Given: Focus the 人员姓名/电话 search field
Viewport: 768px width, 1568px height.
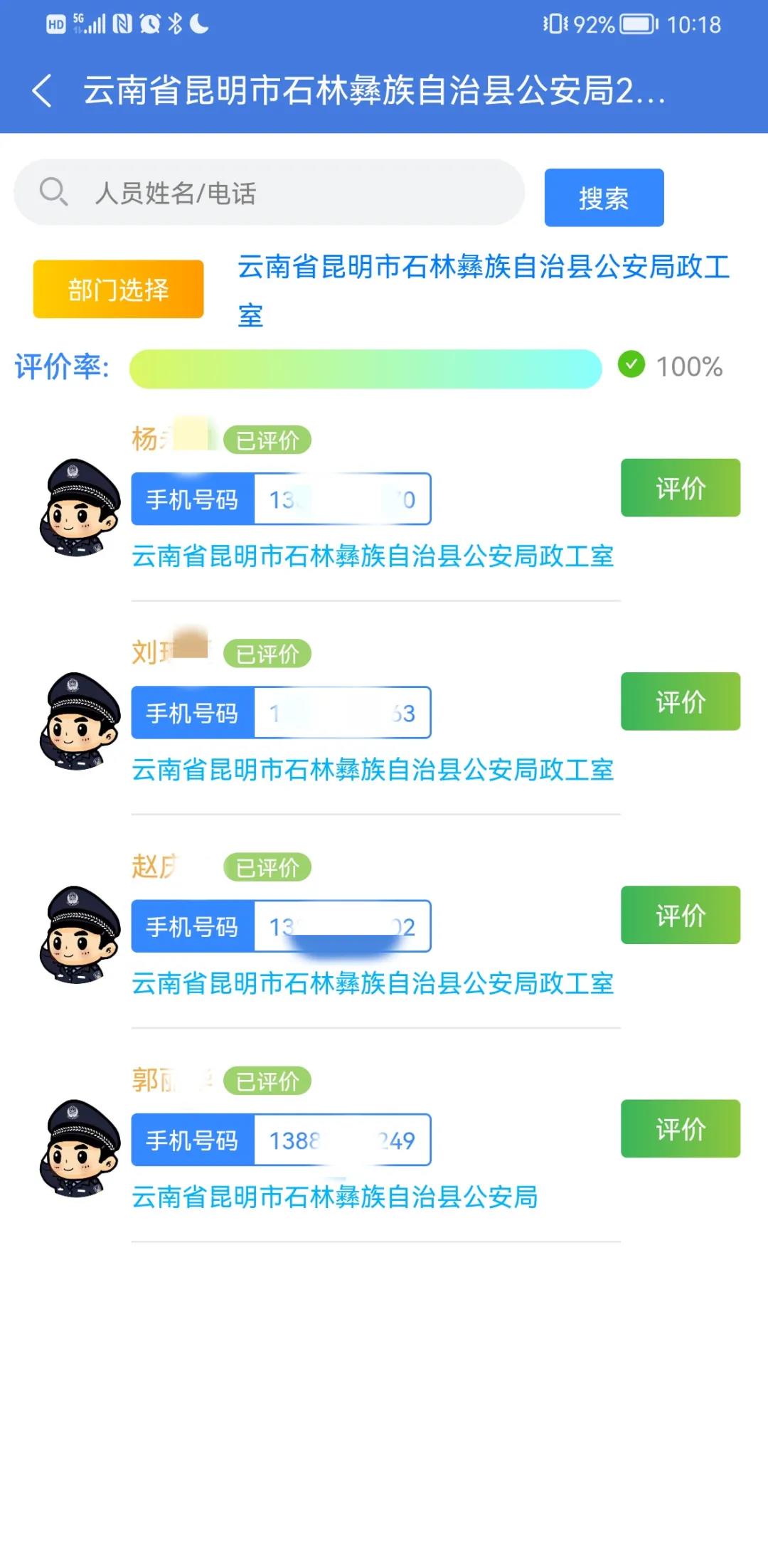Looking at the screenshot, I should click(x=270, y=192).
